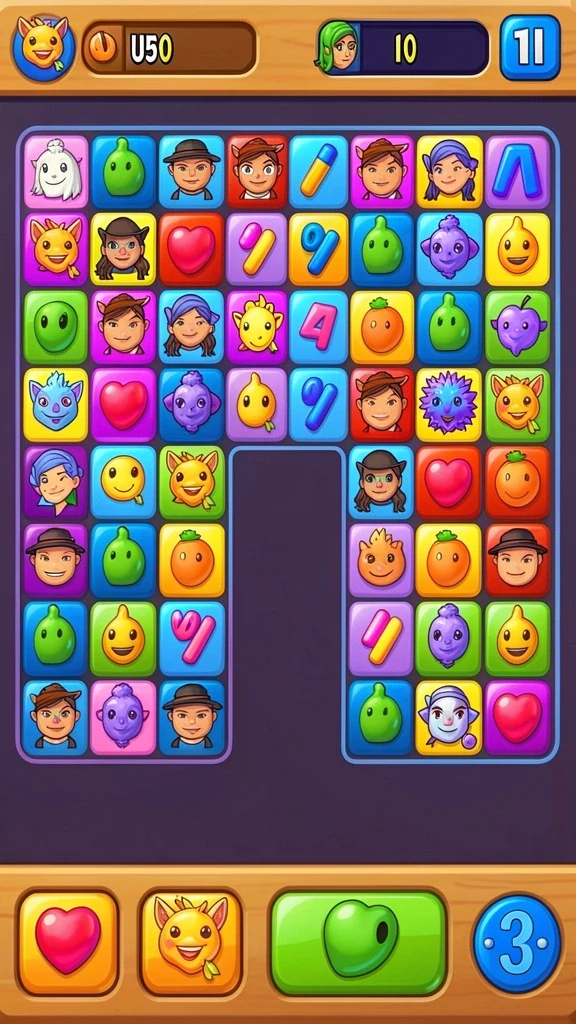
Task: Select the pink number 4 tile
Action: tap(318, 327)
